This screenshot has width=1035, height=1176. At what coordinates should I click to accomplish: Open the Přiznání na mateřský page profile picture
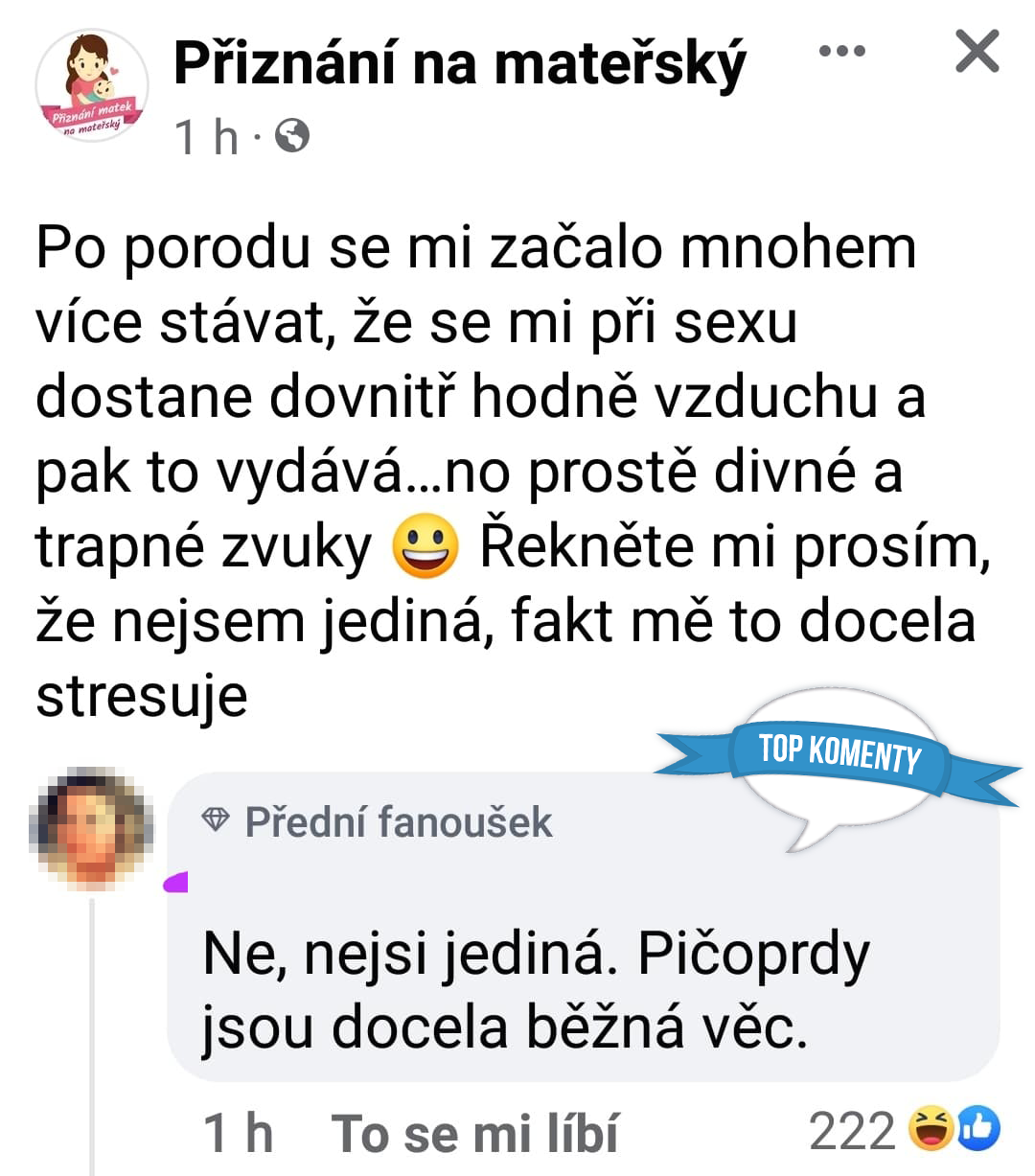tap(92, 85)
